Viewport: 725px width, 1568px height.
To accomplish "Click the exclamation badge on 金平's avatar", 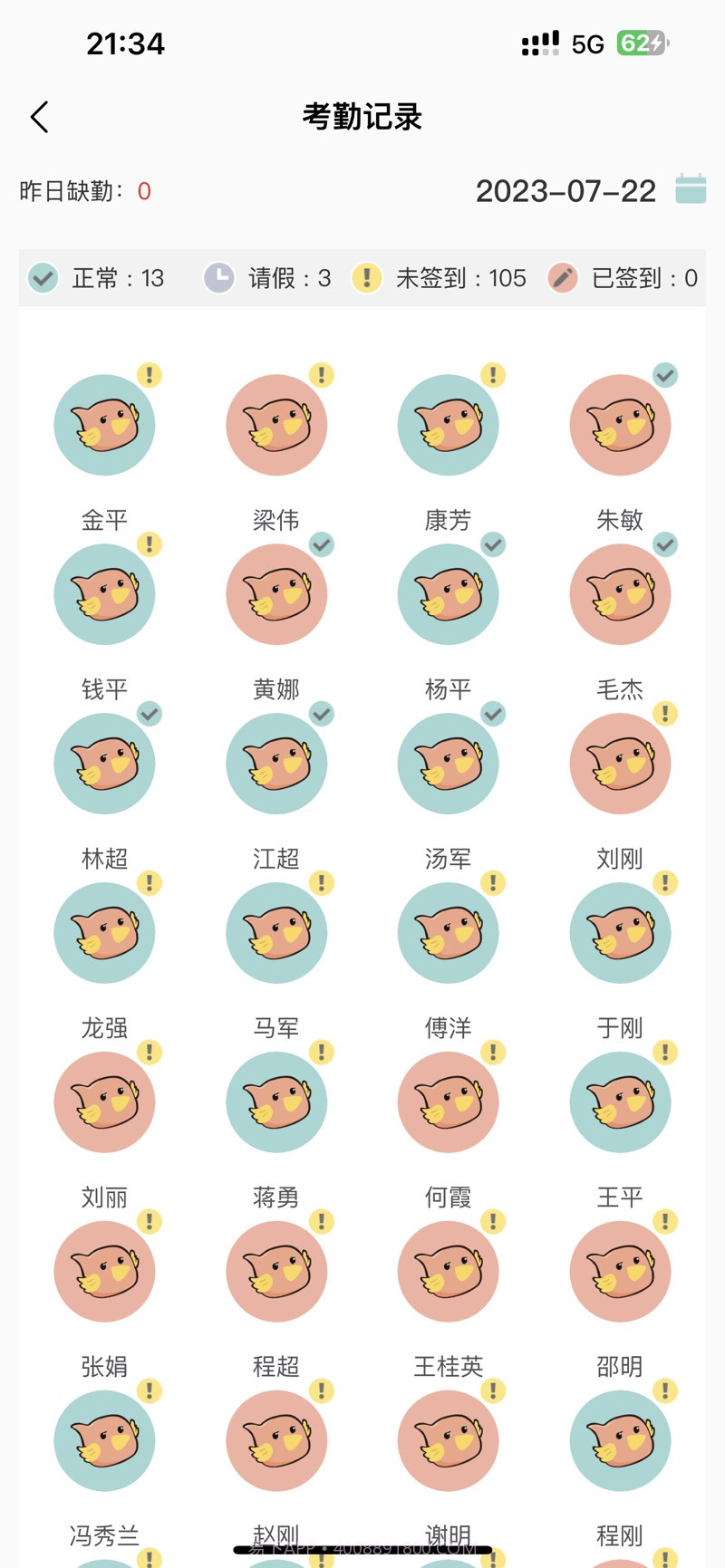I will pos(149,373).
